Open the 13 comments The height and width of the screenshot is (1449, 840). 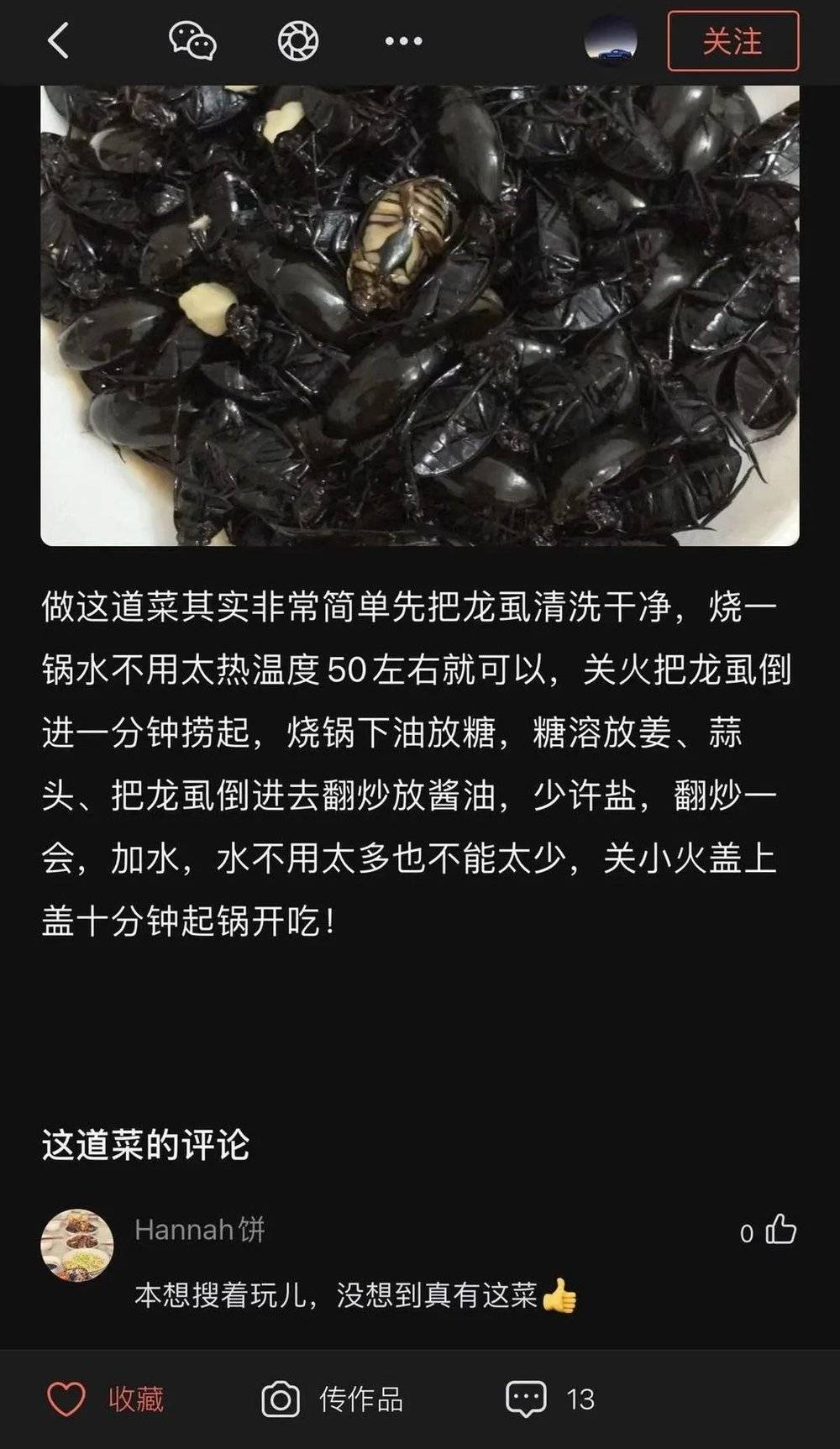tap(551, 1399)
